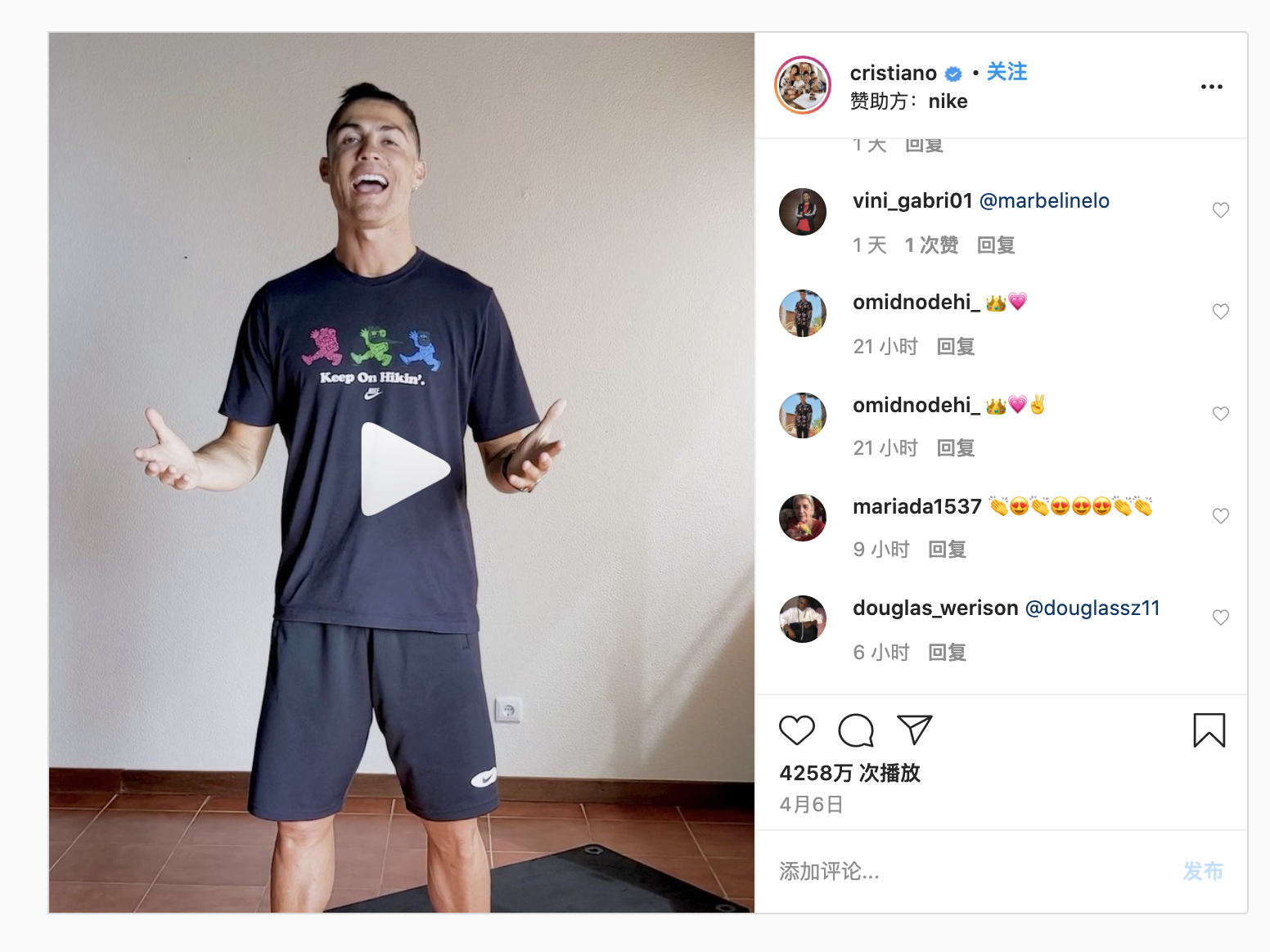View likes on vini_gabri01's comment

pyautogui.click(x=931, y=245)
